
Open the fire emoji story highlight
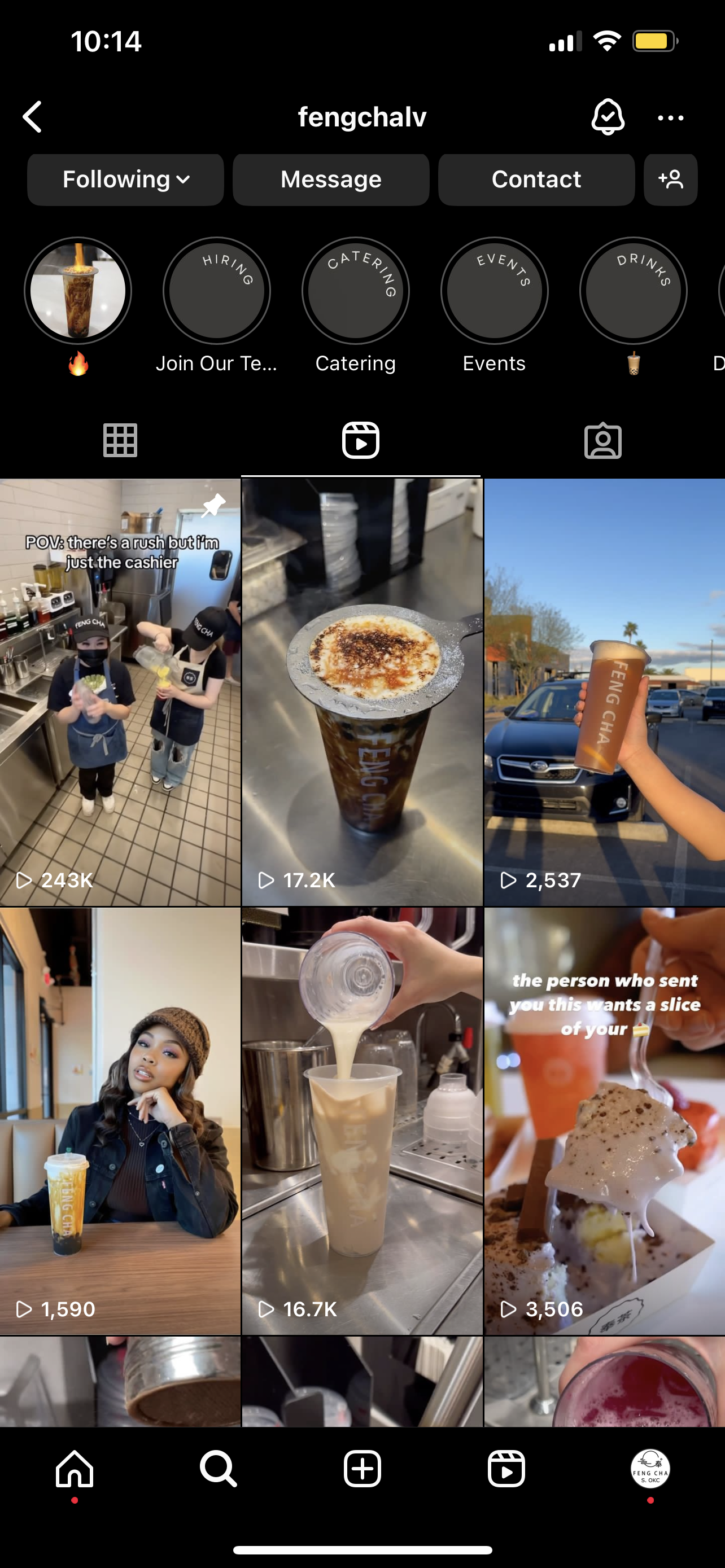[x=78, y=291]
